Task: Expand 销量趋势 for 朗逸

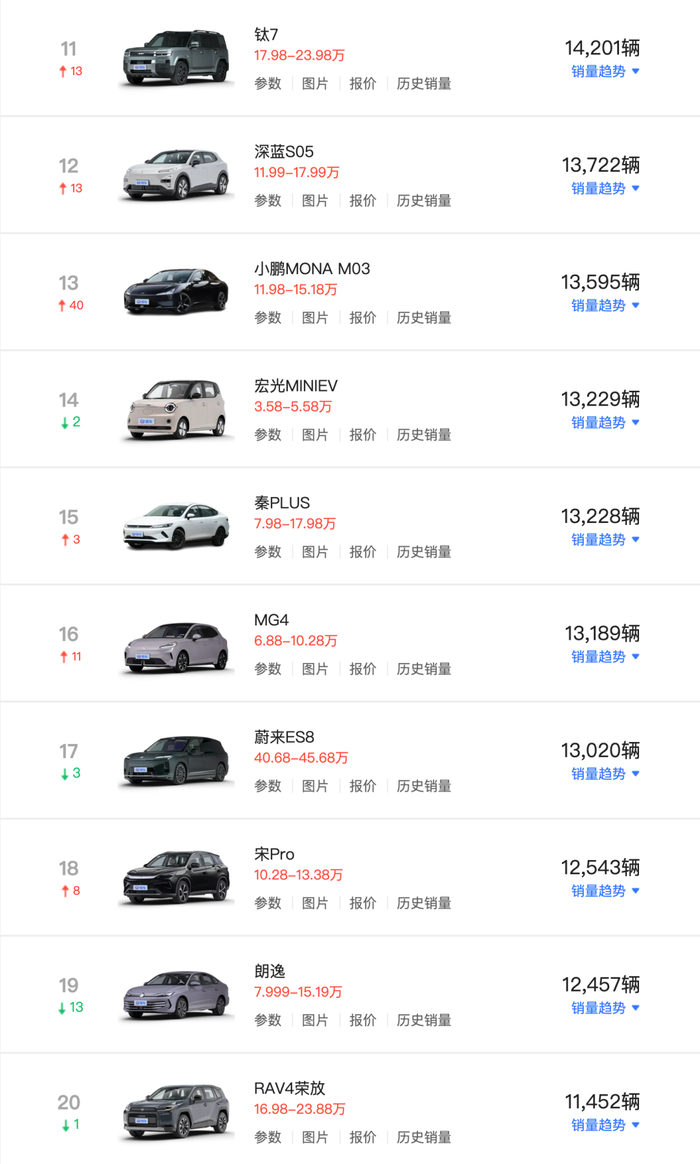Action: [x=605, y=1008]
